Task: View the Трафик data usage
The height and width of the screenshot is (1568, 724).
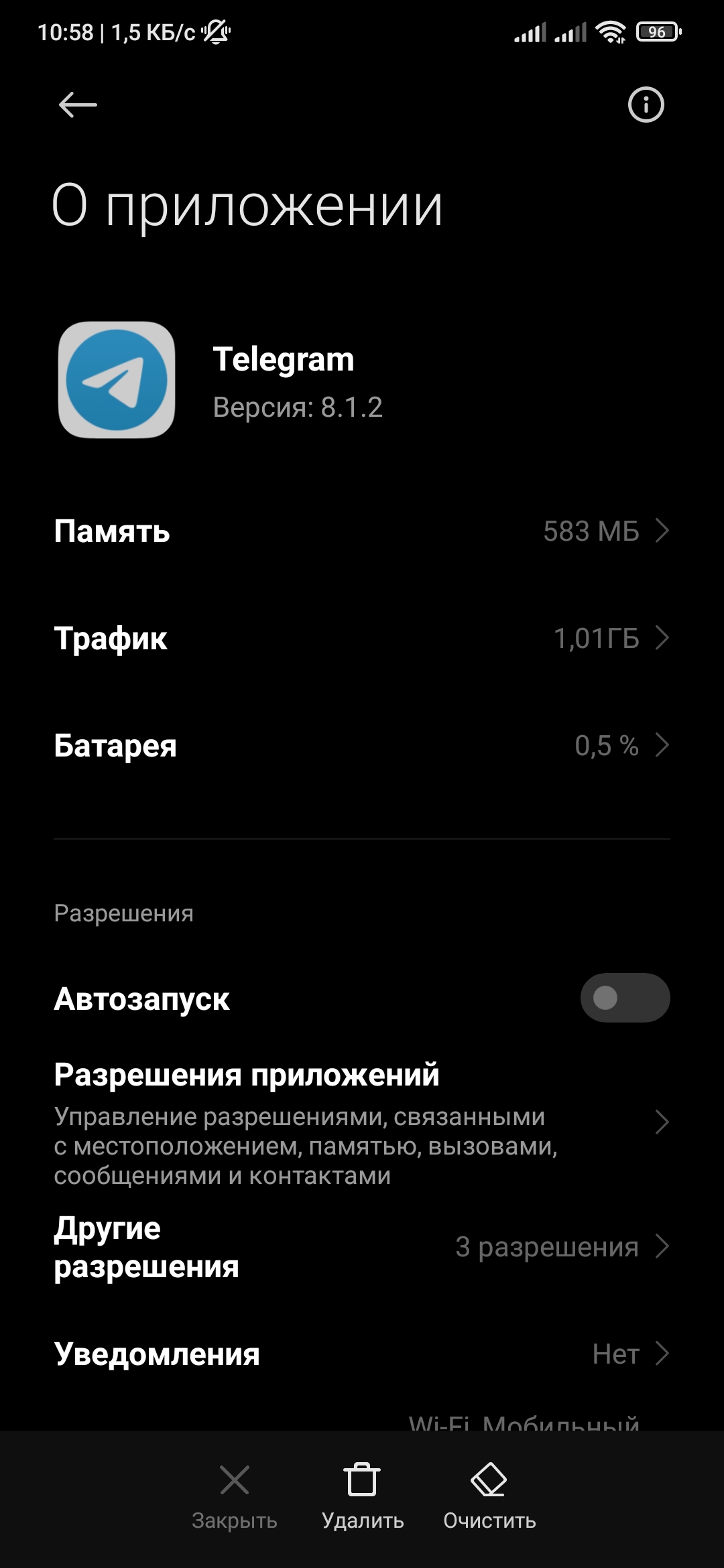Action: [x=362, y=639]
